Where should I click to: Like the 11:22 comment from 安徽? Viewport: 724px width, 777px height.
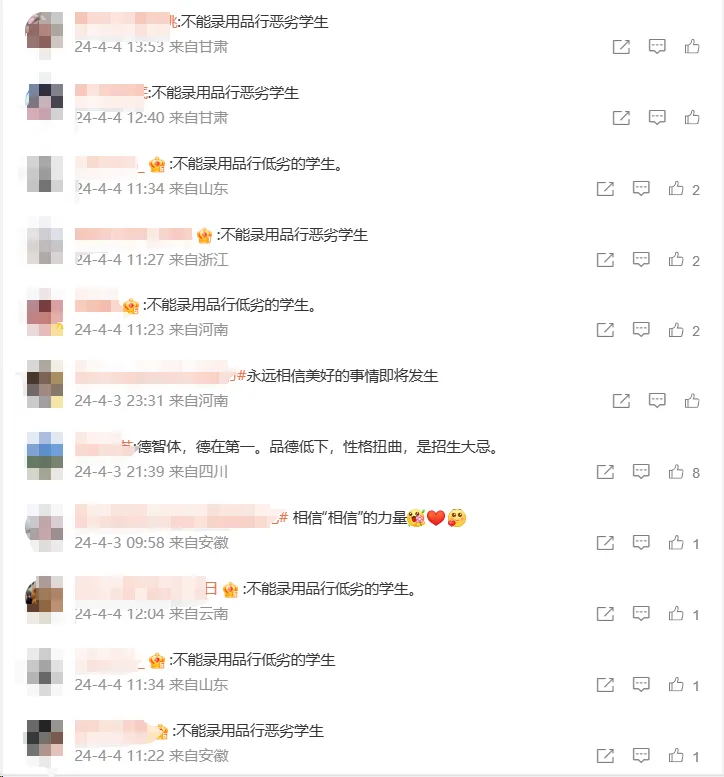(677, 756)
